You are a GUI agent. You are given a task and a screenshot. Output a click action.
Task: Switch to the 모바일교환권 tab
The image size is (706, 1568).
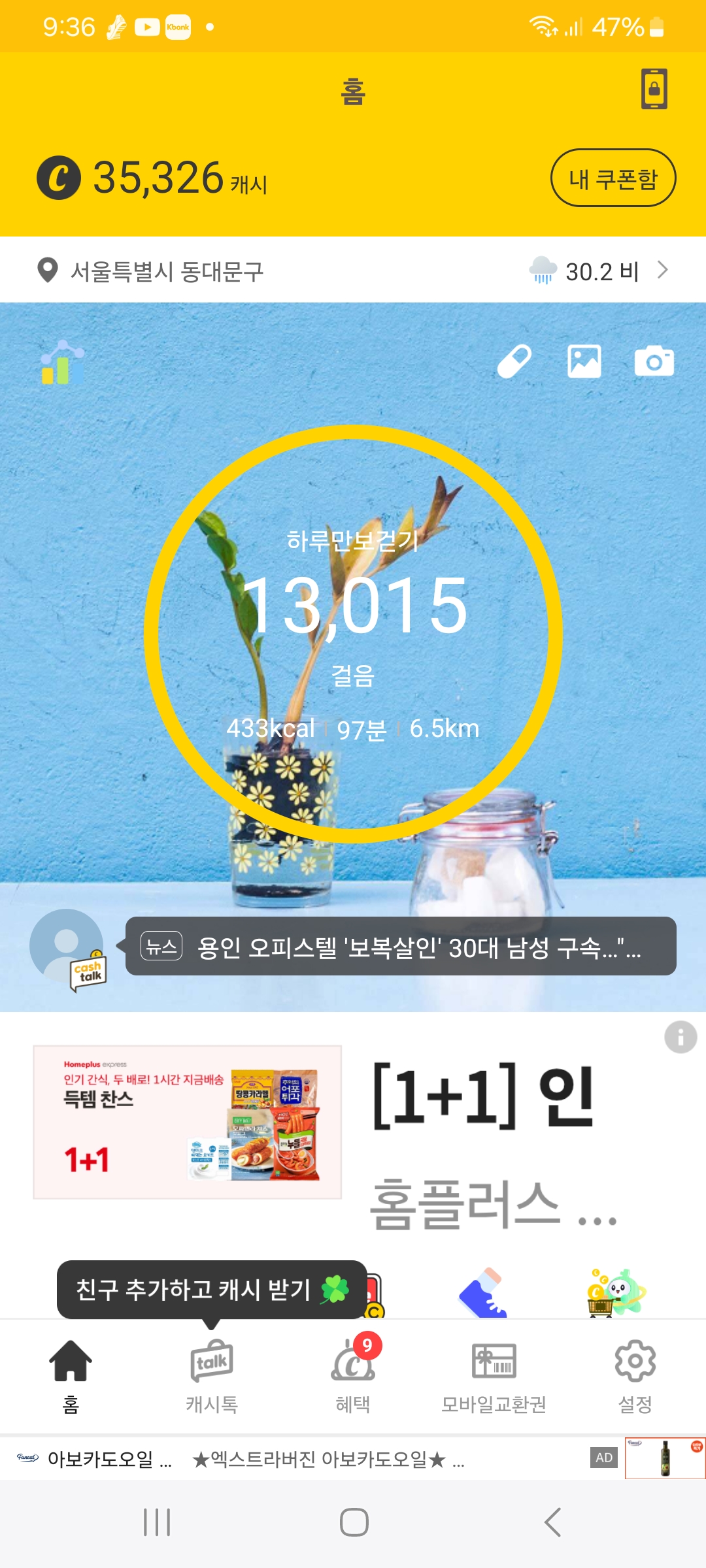coord(494,1377)
